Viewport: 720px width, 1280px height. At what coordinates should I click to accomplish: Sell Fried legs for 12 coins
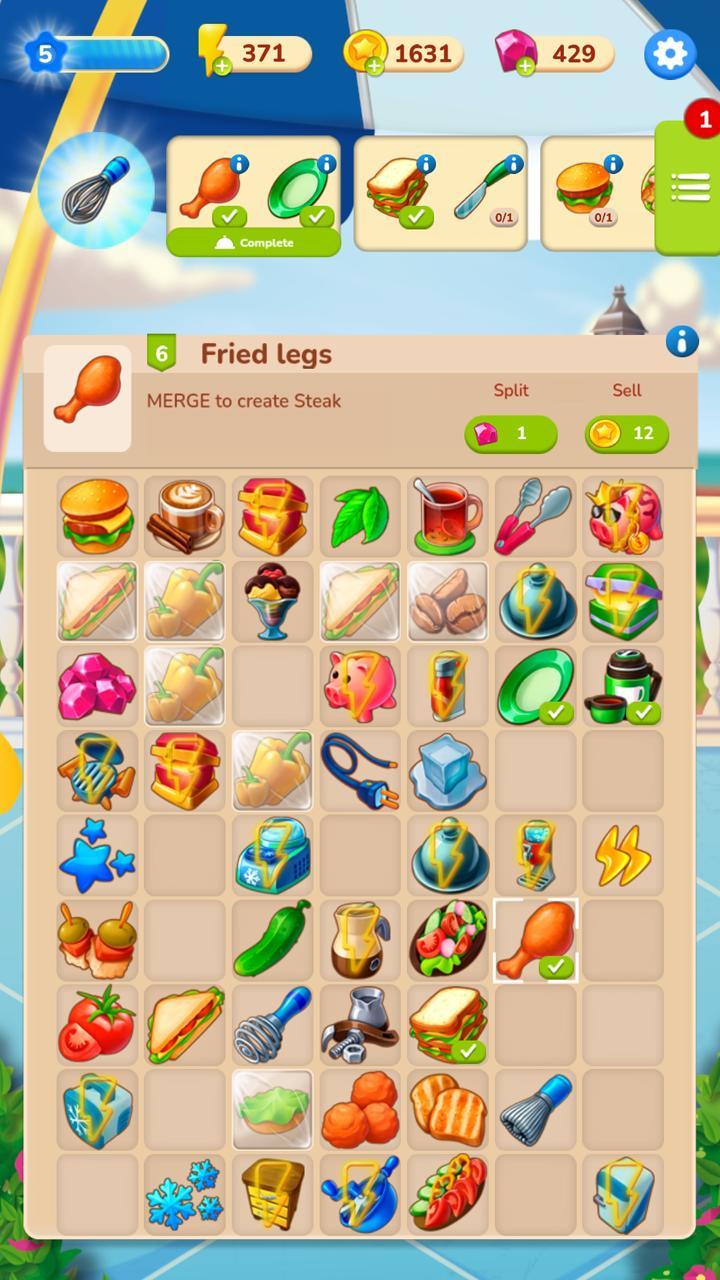tap(627, 433)
